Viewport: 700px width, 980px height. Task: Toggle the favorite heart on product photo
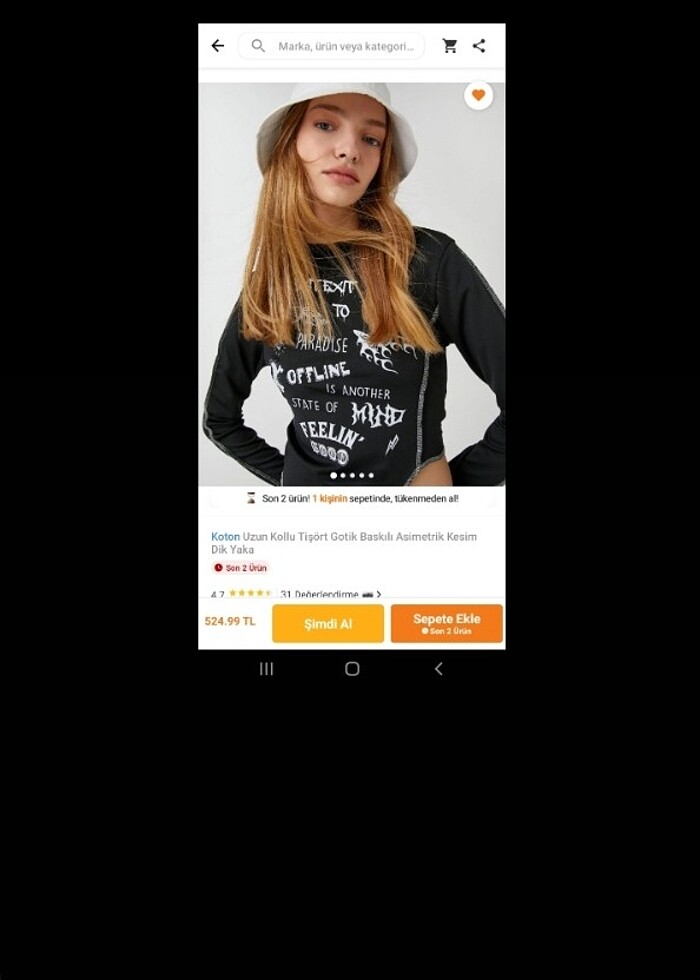478,95
